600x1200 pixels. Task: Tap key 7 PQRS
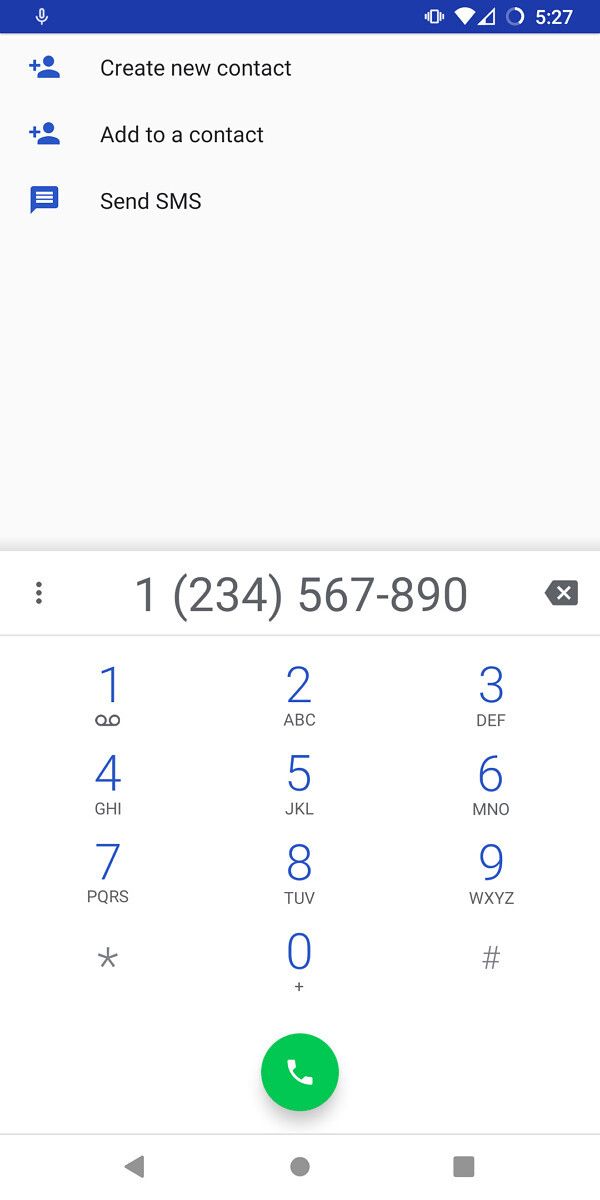[108, 872]
